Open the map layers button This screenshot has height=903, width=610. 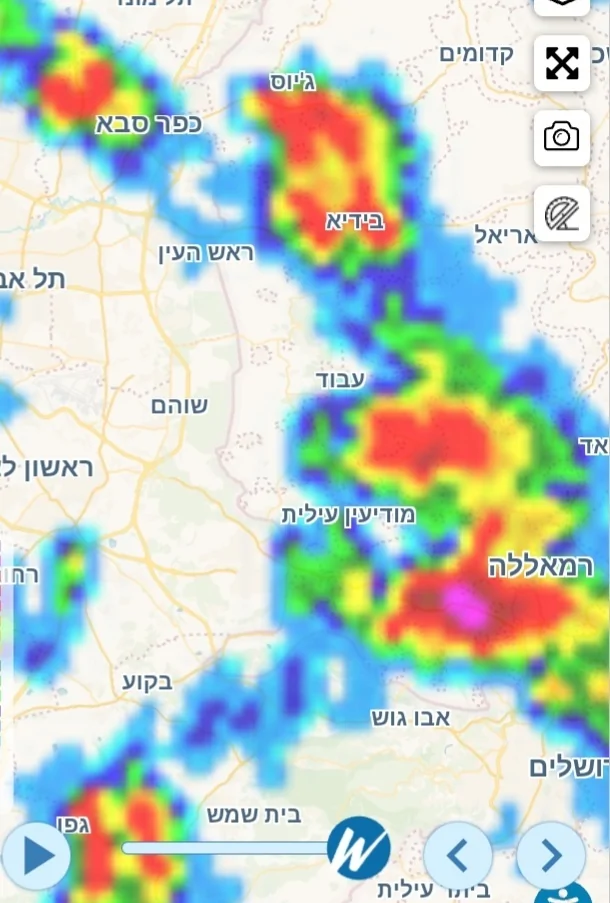[x=562, y=5]
